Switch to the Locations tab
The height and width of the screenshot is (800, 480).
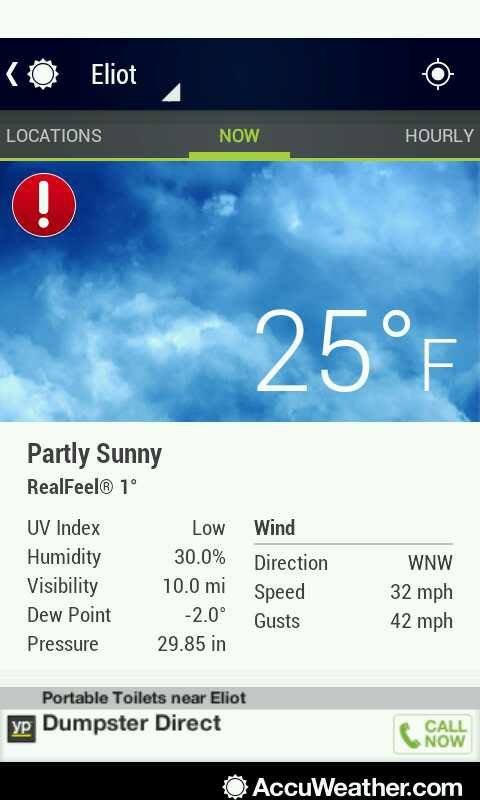(x=54, y=136)
